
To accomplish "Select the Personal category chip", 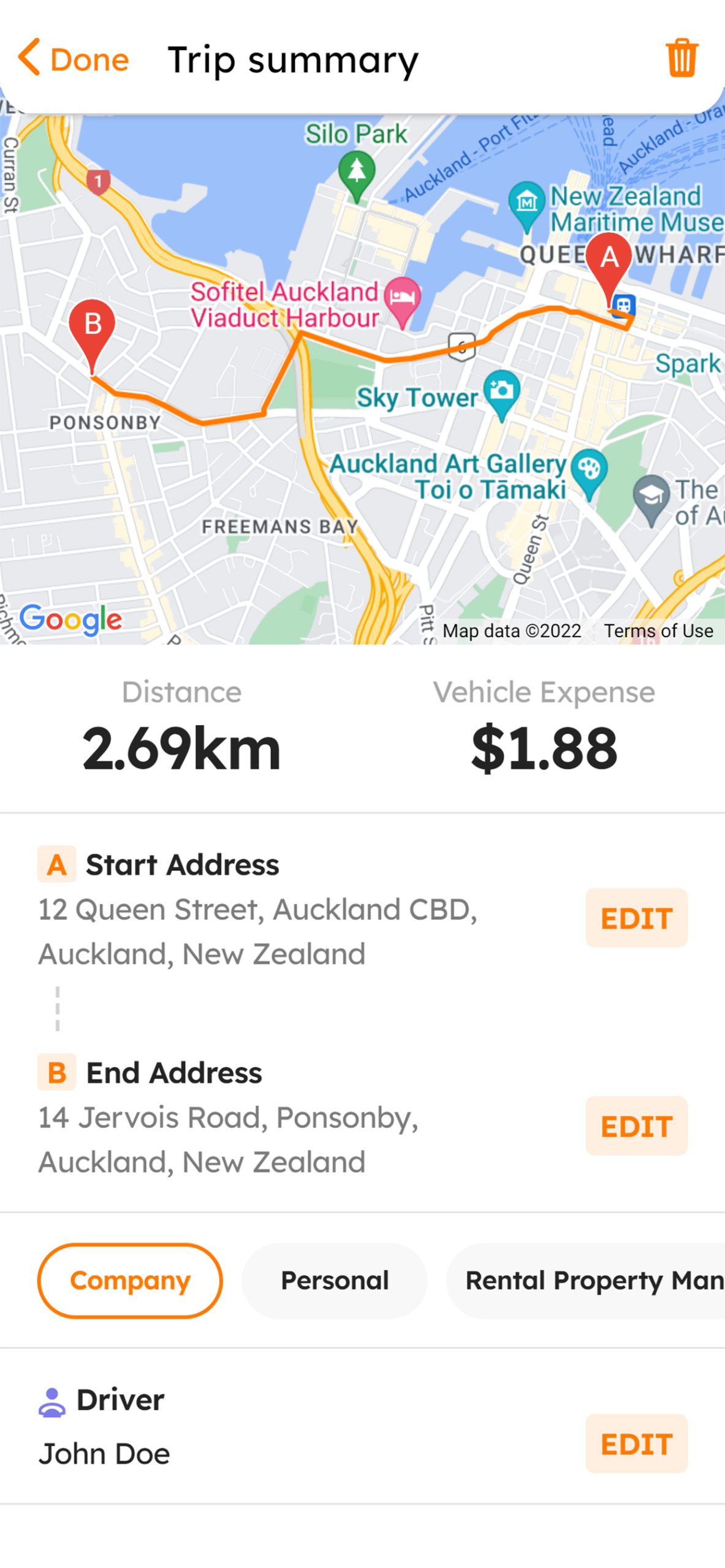I will click(334, 1280).
